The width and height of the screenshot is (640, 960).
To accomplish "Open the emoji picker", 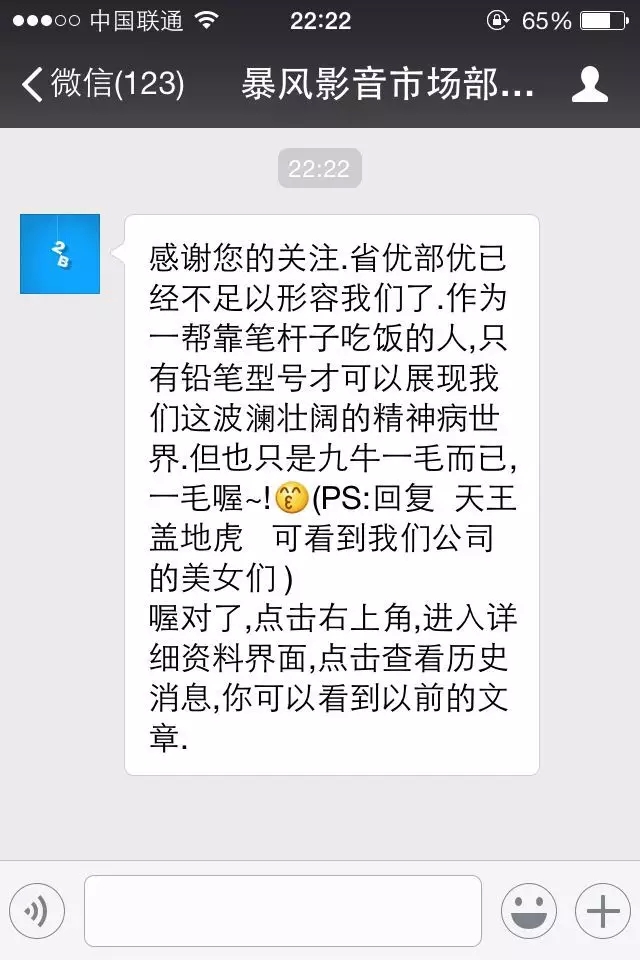I will click(528, 910).
